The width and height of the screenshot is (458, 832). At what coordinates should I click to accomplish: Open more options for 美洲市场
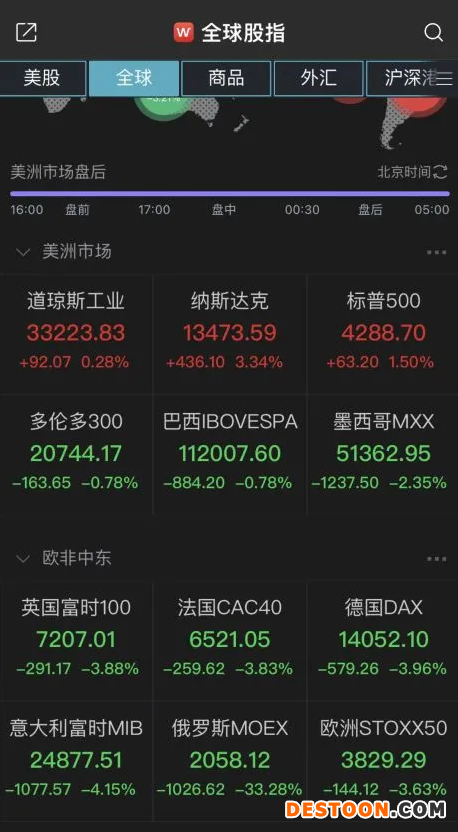point(436,252)
